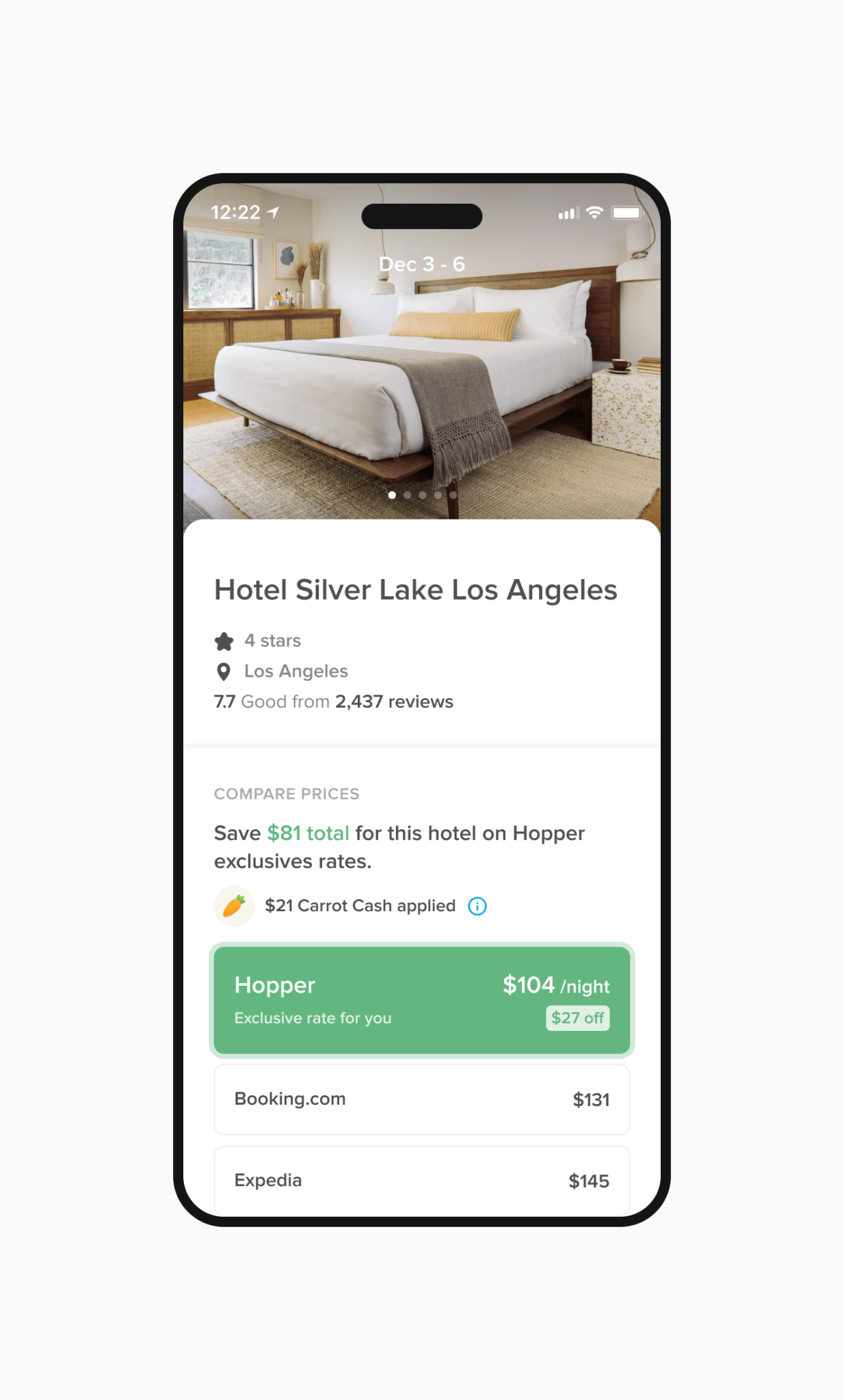This screenshot has height=1400, width=844.
Task: Tap the photo carousel page indicator dots
Action: 422,495
